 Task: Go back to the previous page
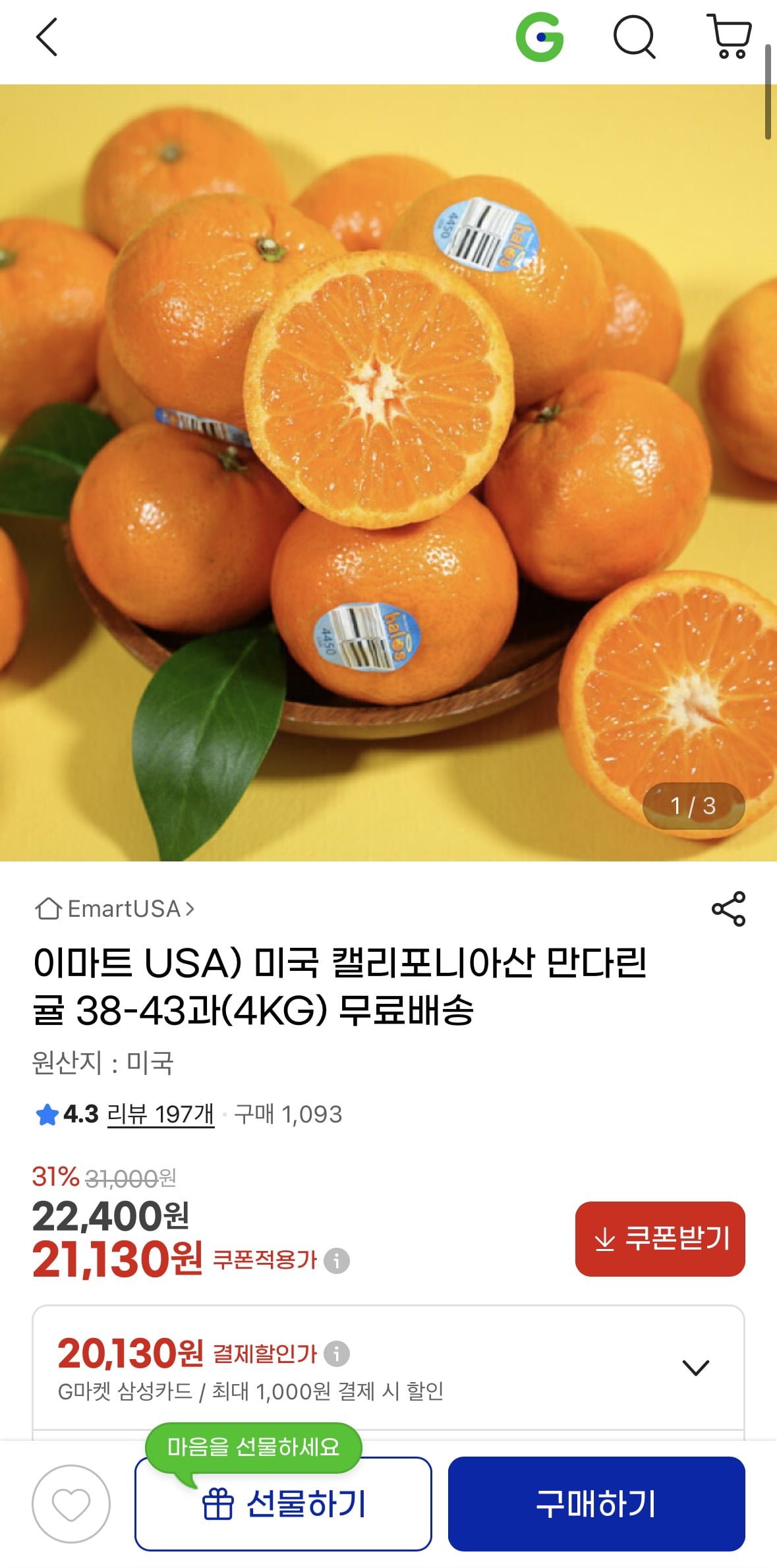[47, 38]
